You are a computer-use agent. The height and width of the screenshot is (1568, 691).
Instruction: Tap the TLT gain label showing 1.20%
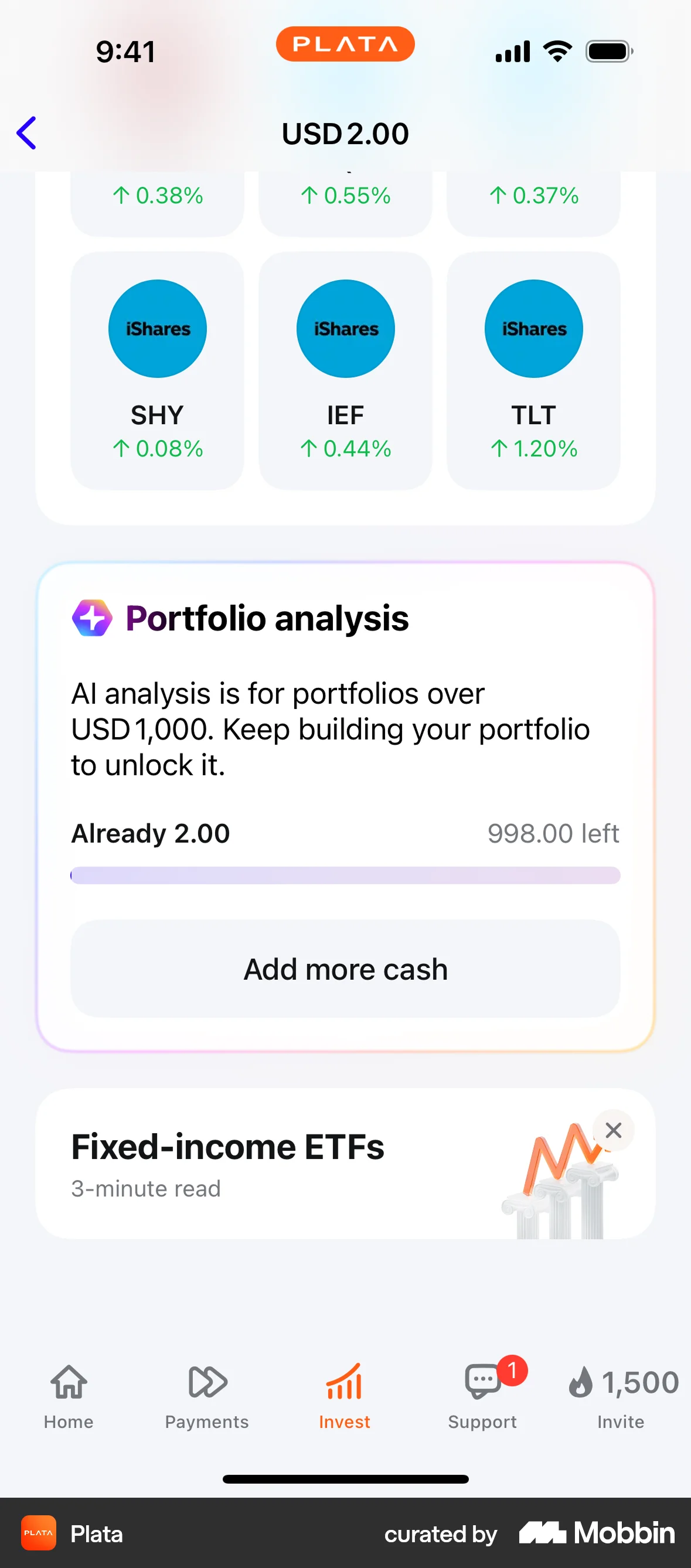533,449
